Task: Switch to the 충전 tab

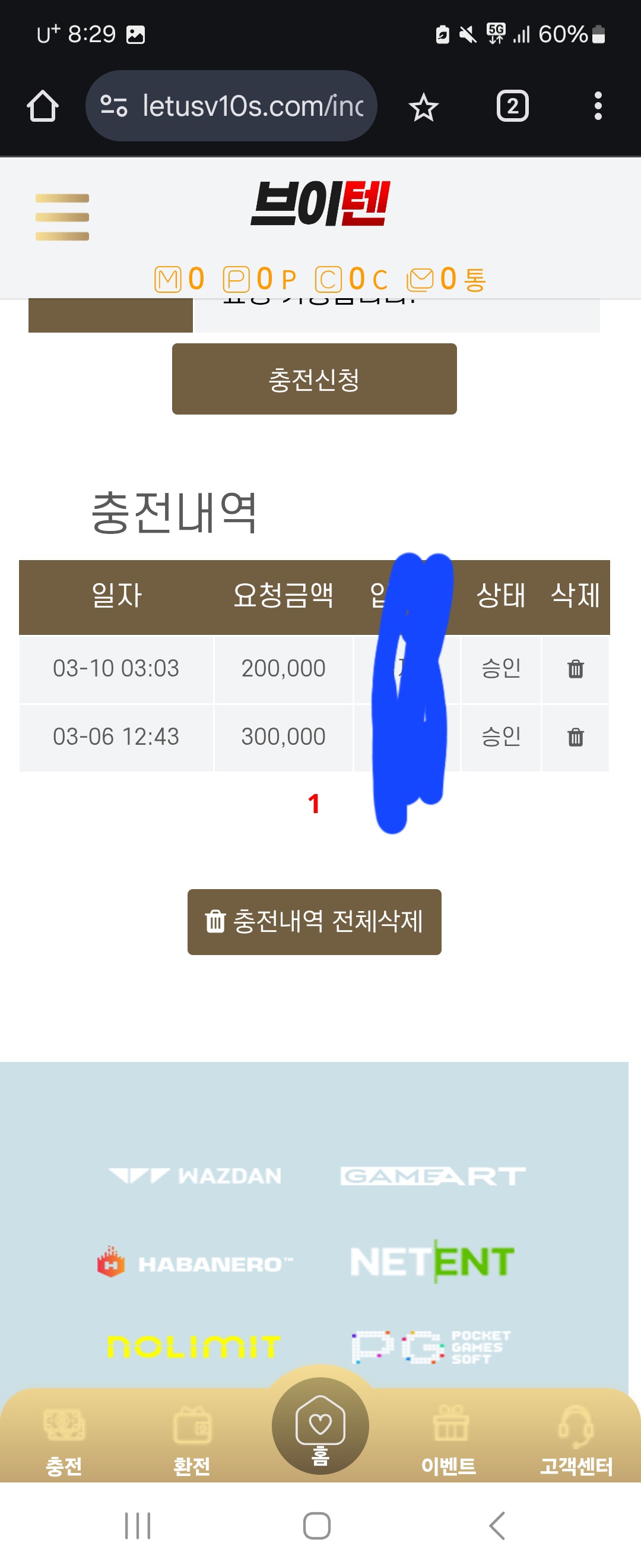Action: pyautogui.click(x=64, y=1441)
